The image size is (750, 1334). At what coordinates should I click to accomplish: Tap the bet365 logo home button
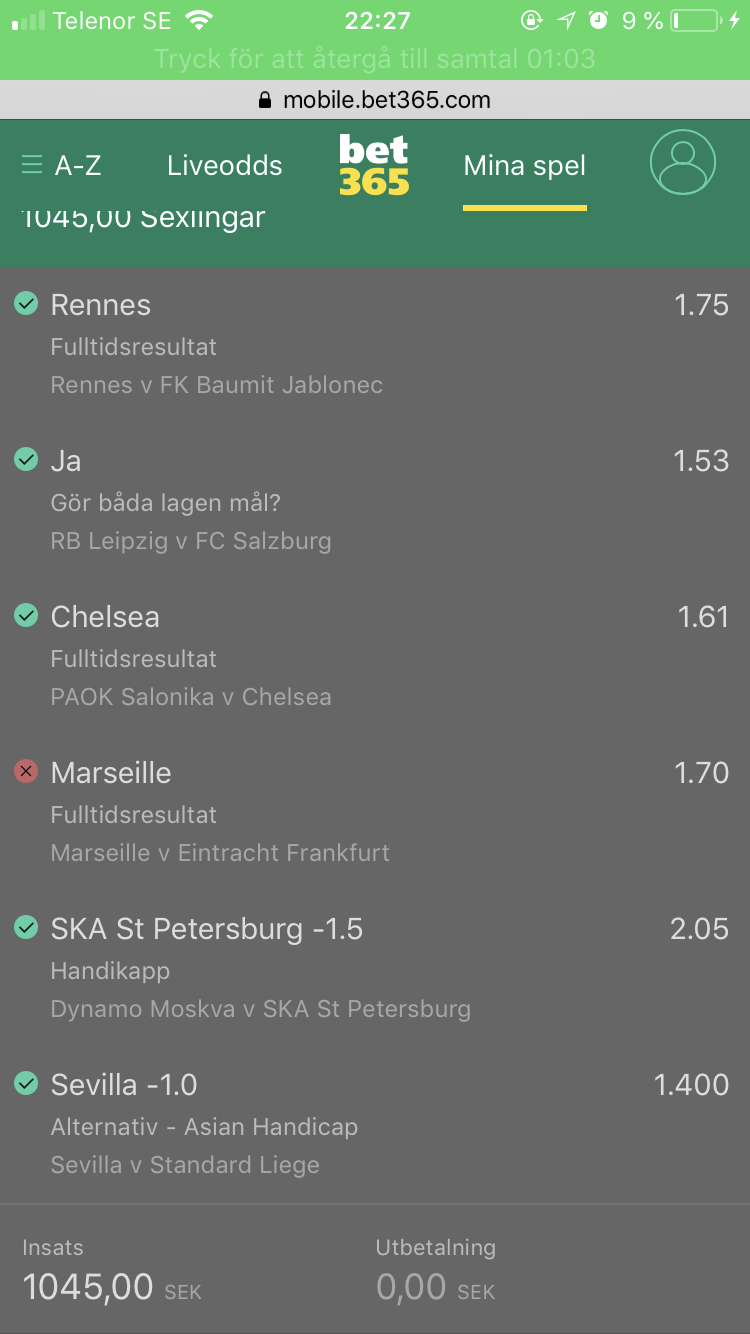[x=374, y=165]
